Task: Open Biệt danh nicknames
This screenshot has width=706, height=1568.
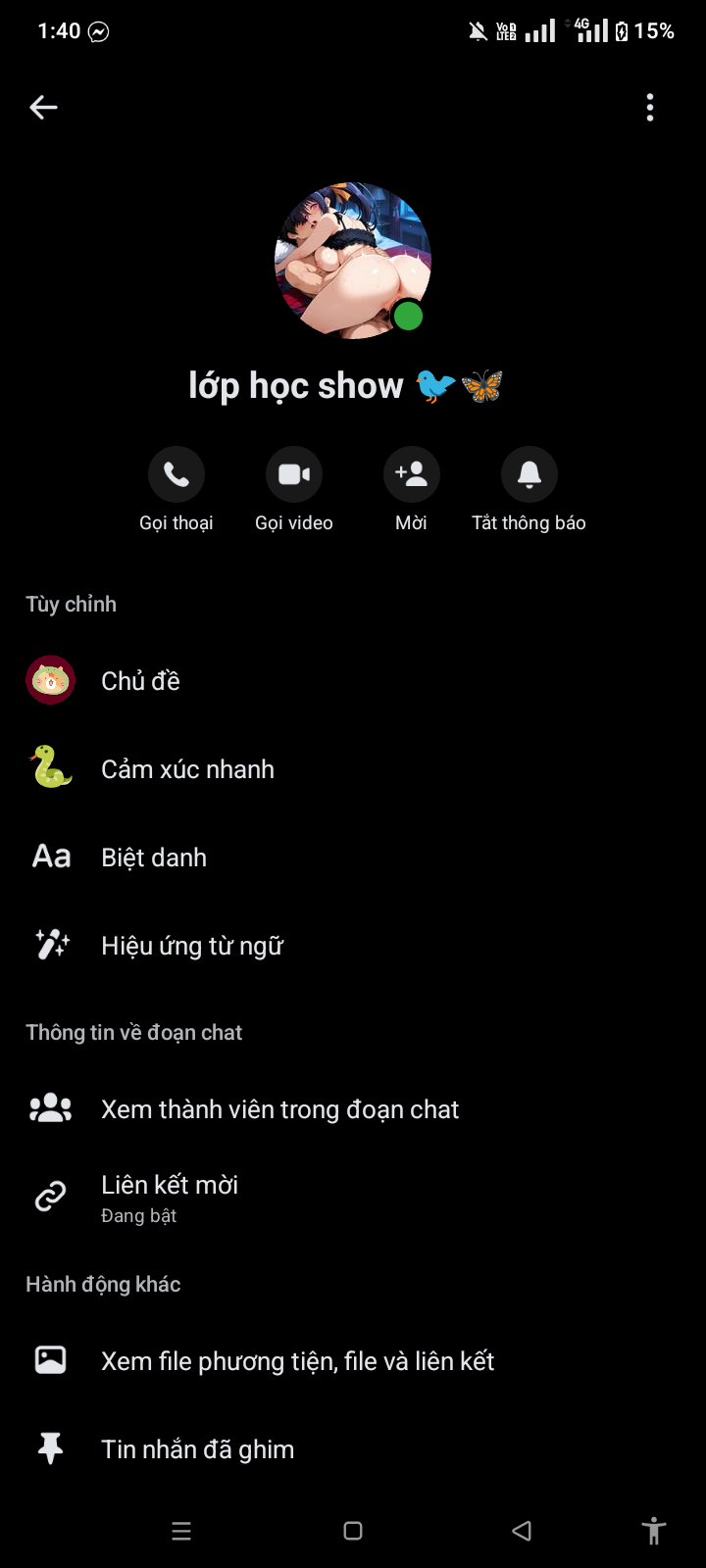Action: pos(154,857)
